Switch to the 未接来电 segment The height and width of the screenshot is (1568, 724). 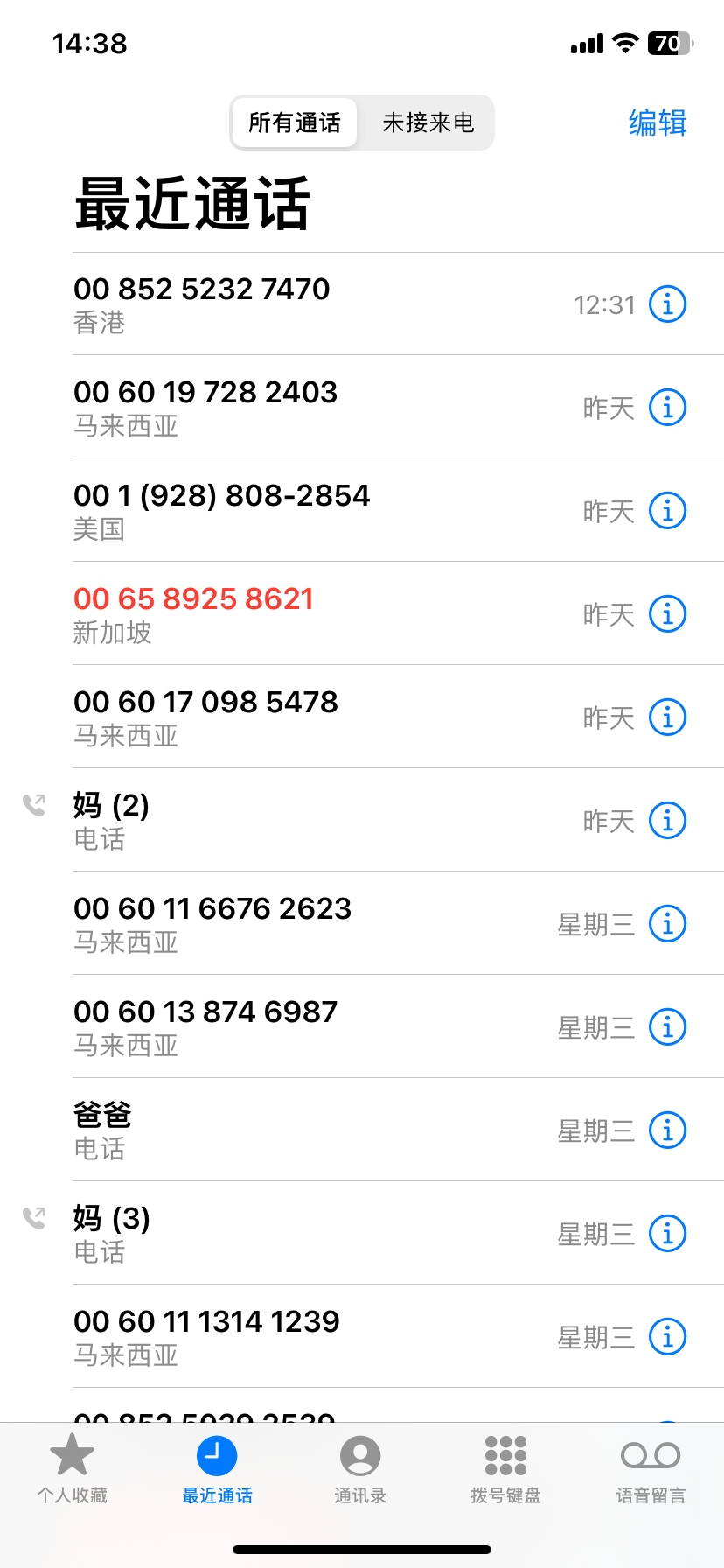[428, 122]
